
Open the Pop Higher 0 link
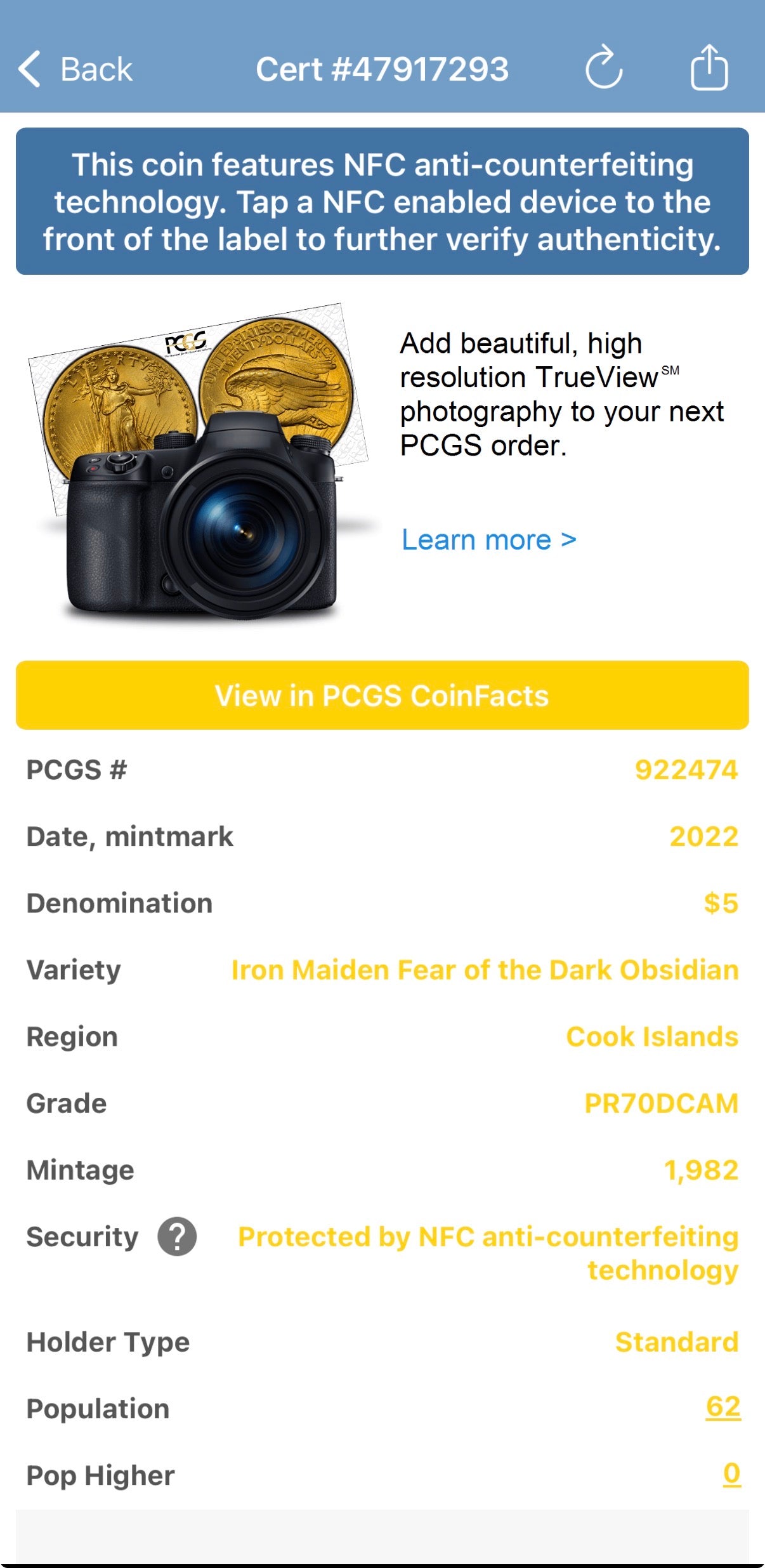click(x=731, y=1475)
